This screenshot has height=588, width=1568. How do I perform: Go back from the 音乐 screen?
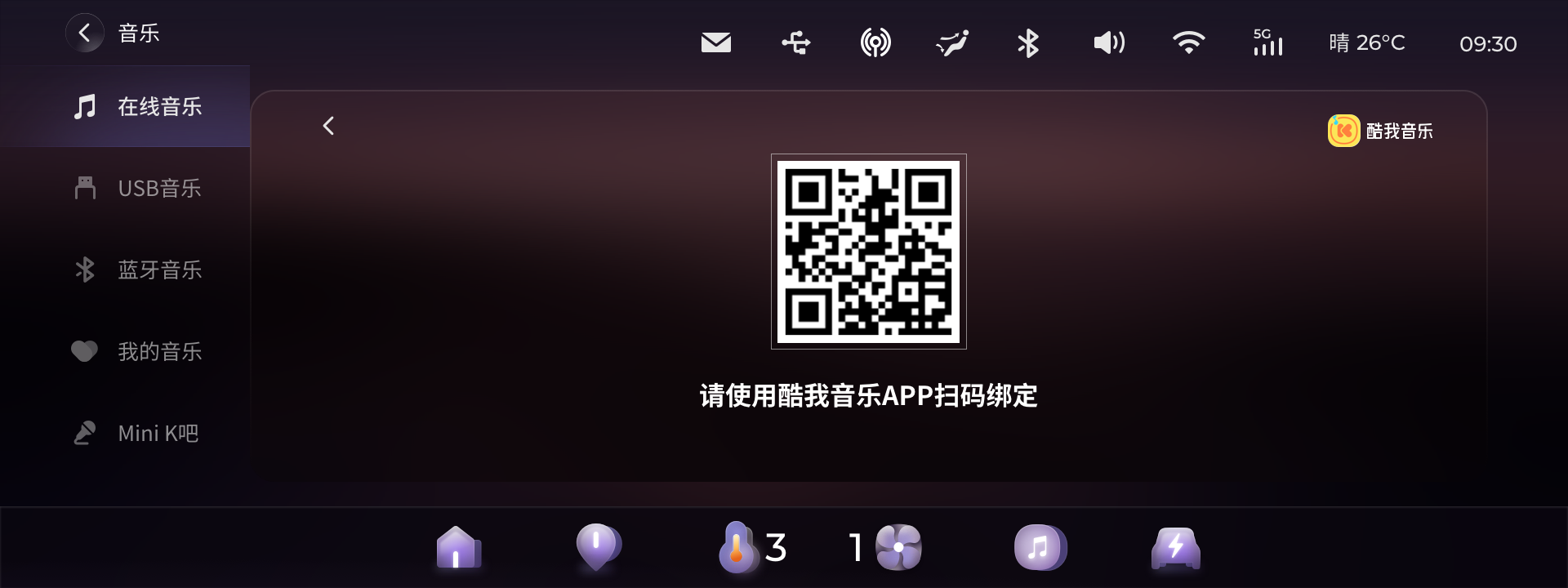click(85, 33)
